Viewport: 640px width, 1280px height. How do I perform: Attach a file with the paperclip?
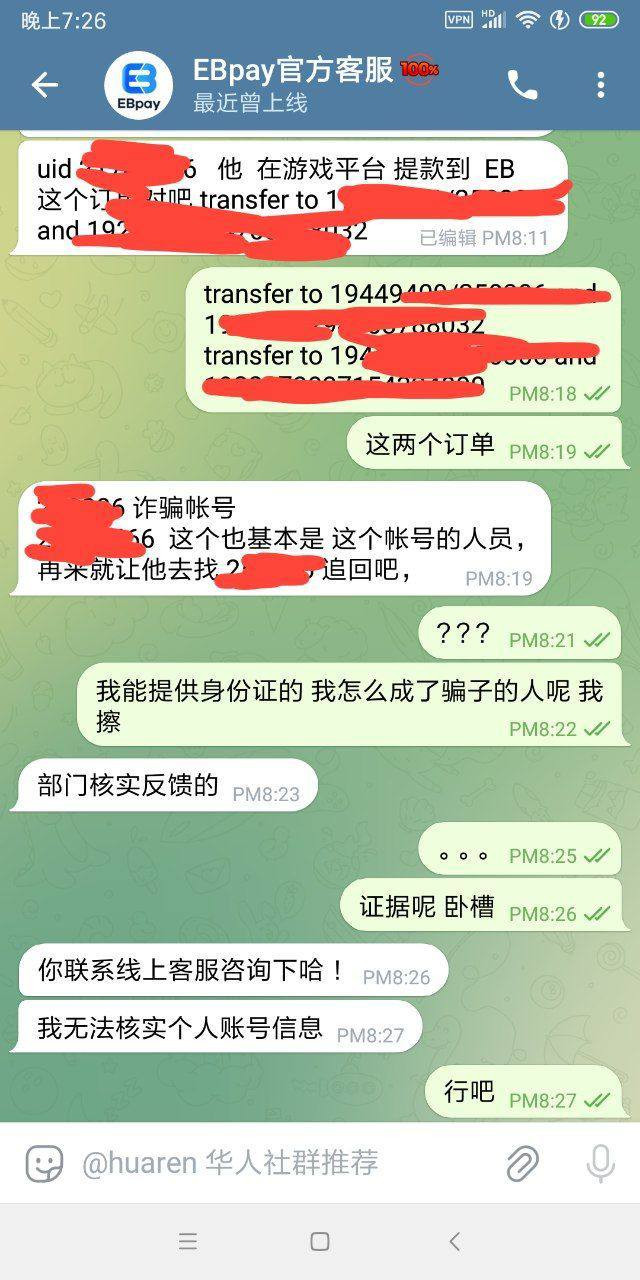pyautogui.click(x=522, y=1163)
